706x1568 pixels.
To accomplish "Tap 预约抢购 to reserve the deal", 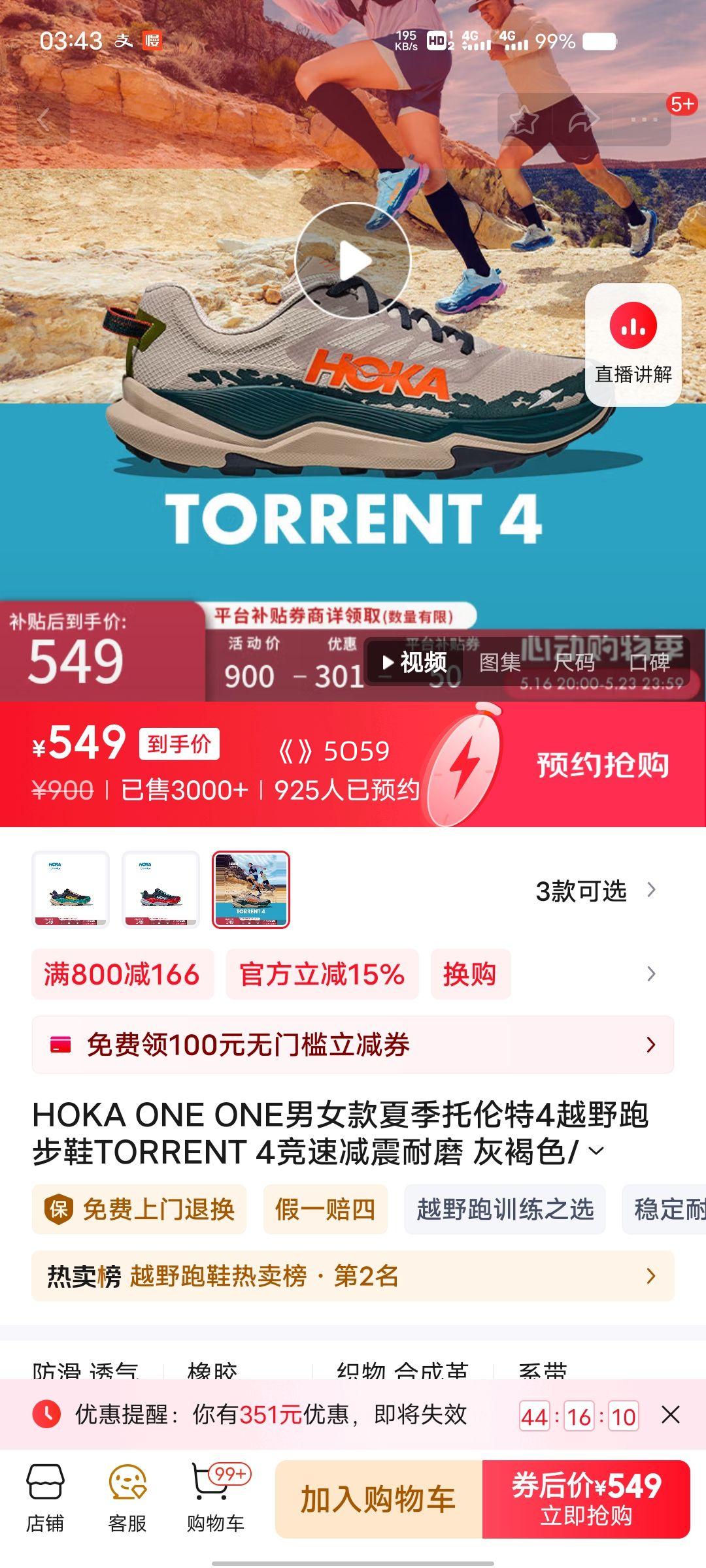I will [602, 764].
